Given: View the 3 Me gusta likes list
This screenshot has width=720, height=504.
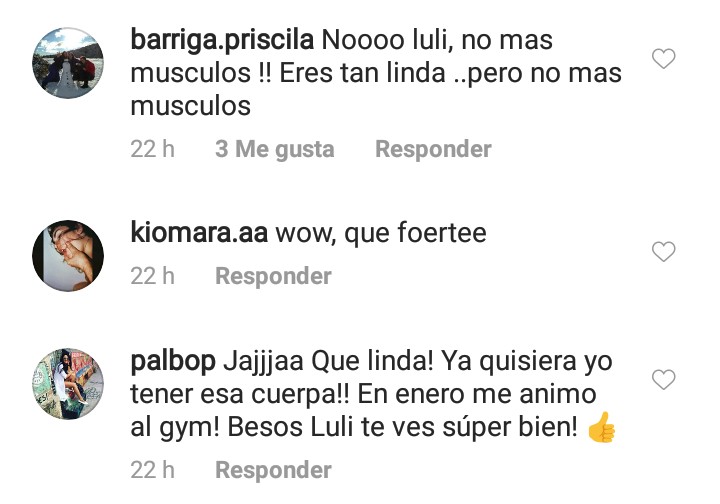Looking at the screenshot, I should coord(275,149).
